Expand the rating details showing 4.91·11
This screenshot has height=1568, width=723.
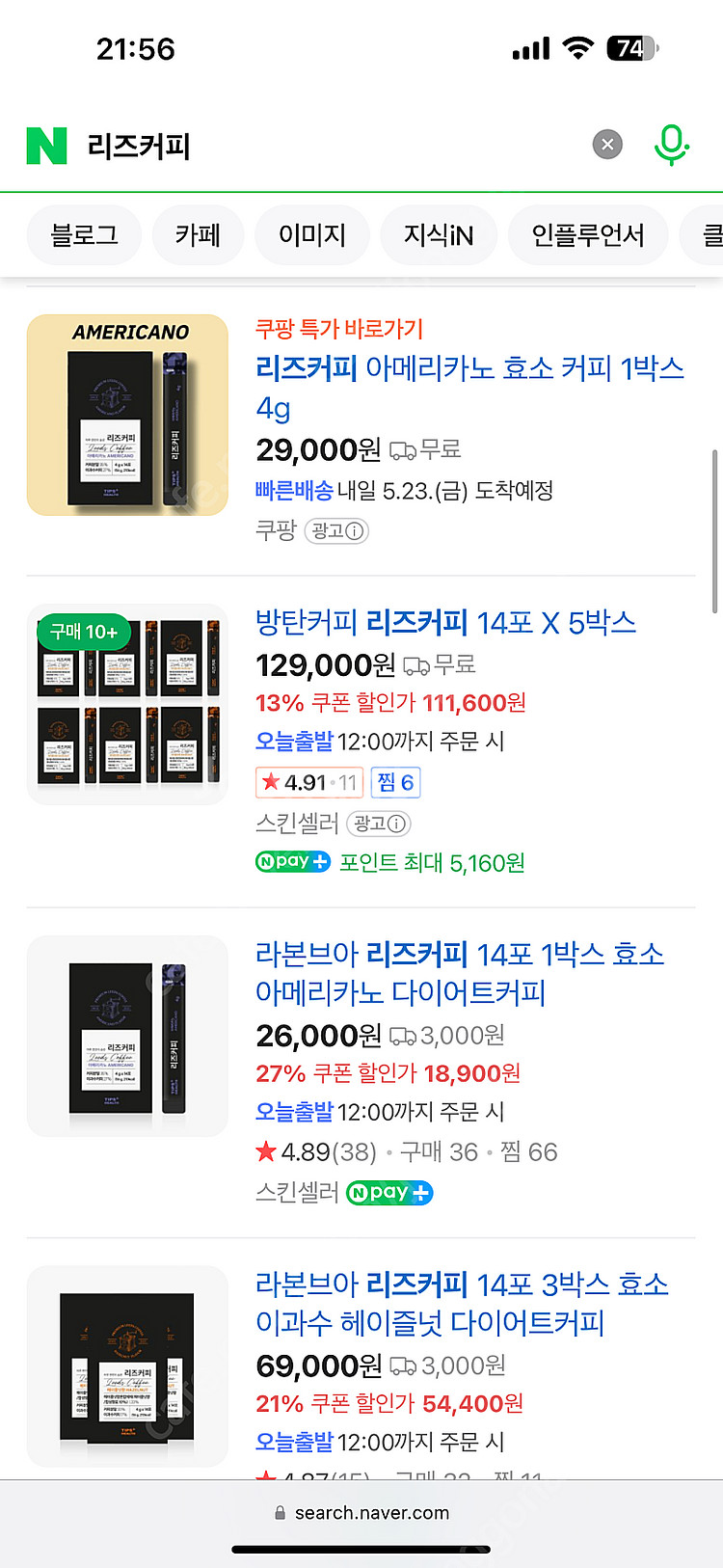(308, 782)
